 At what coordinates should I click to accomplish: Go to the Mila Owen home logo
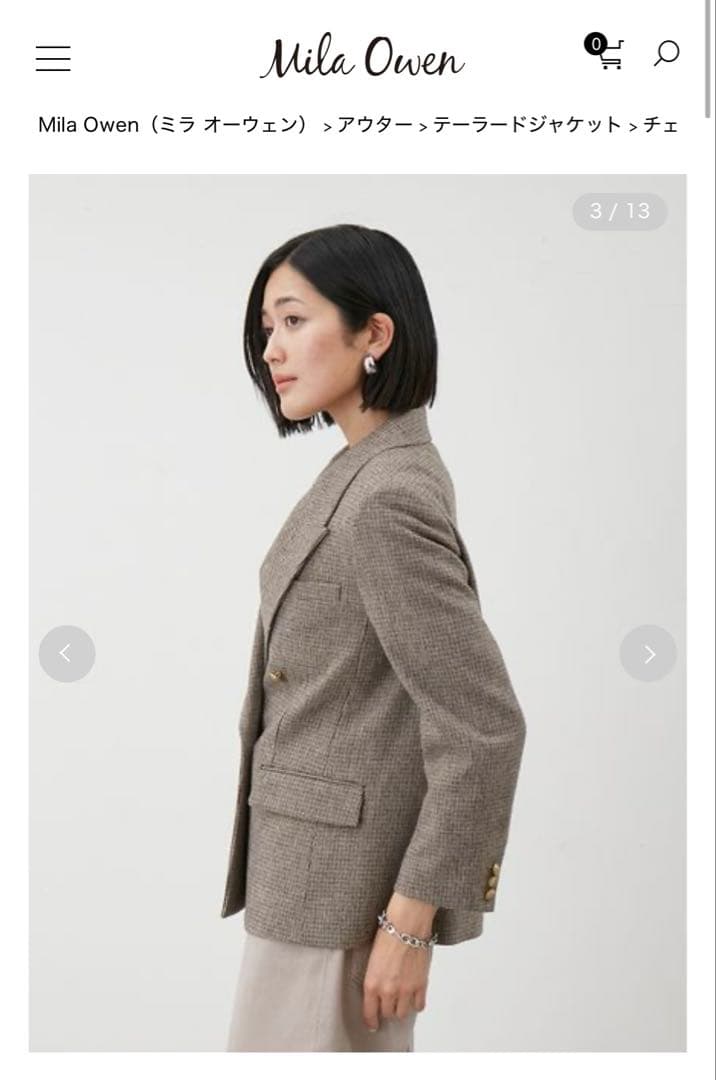(x=362, y=57)
